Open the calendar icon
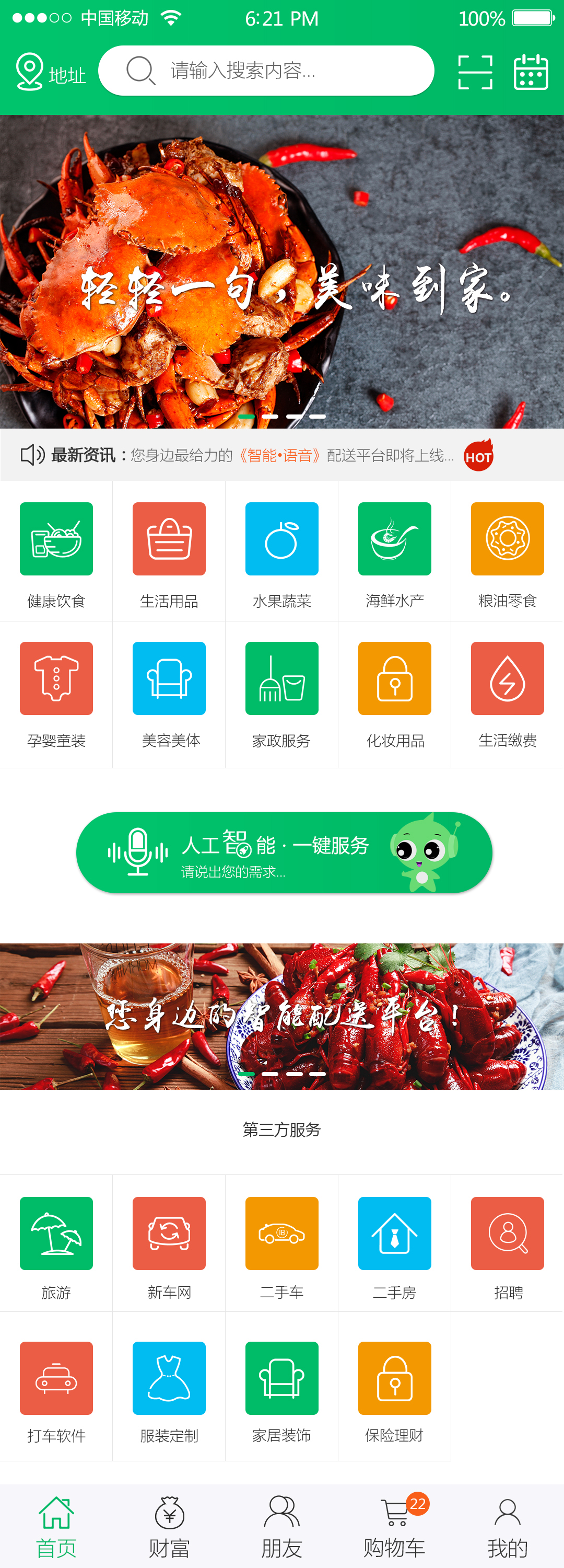The height and width of the screenshot is (1568, 564). coord(531,73)
